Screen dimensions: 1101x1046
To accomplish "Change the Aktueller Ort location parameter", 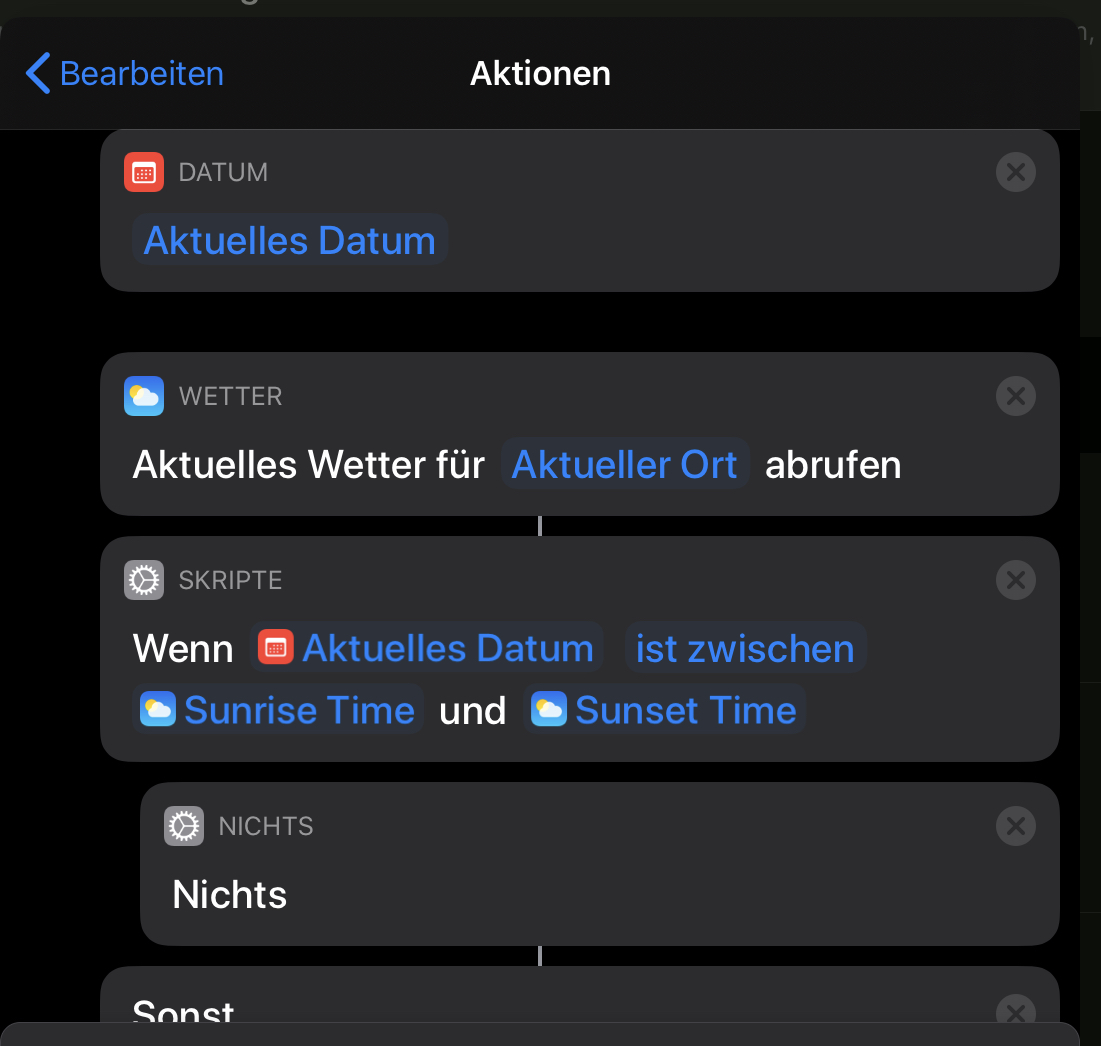I will 625,465.
